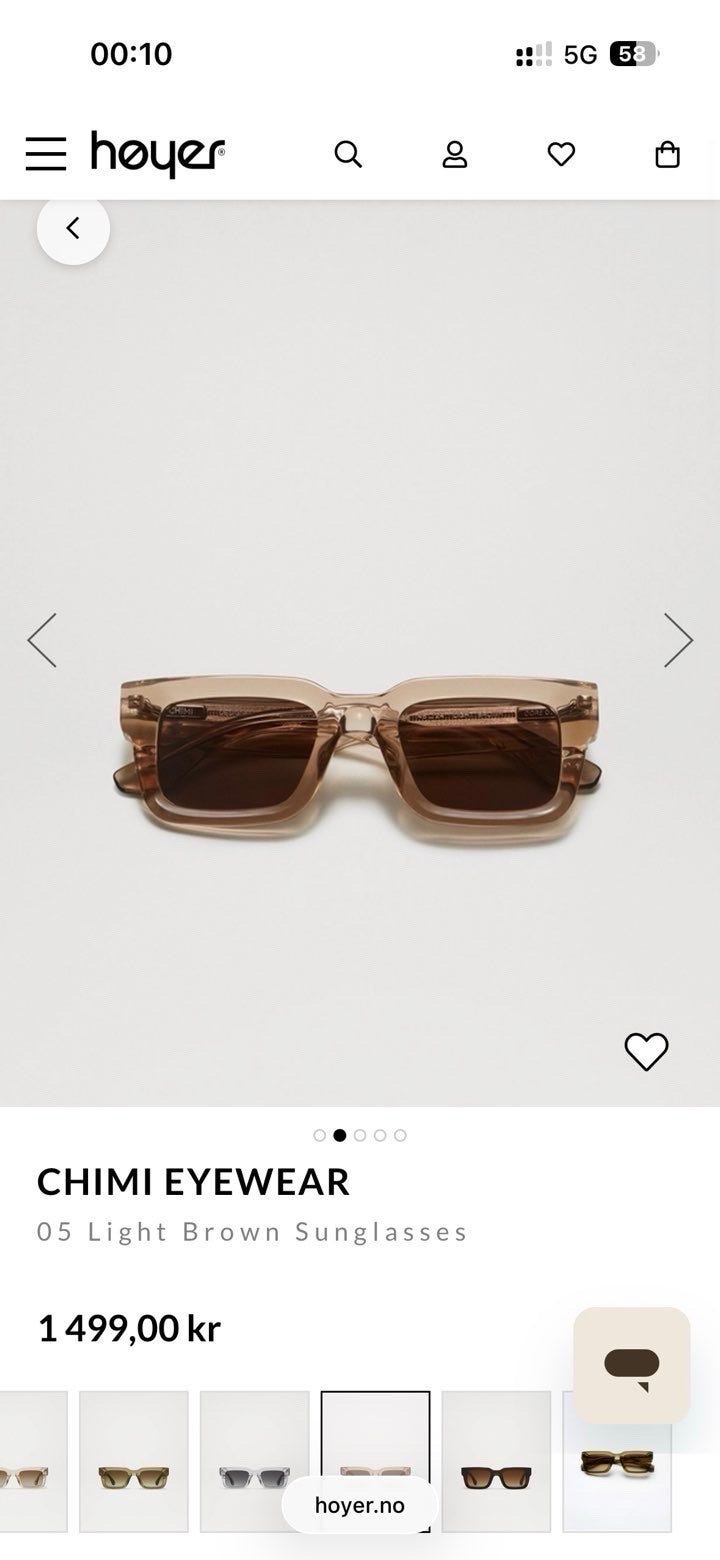Jump to the fifth image dot
This screenshot has height=1560, width=720.
click(x=400, y=1135)
